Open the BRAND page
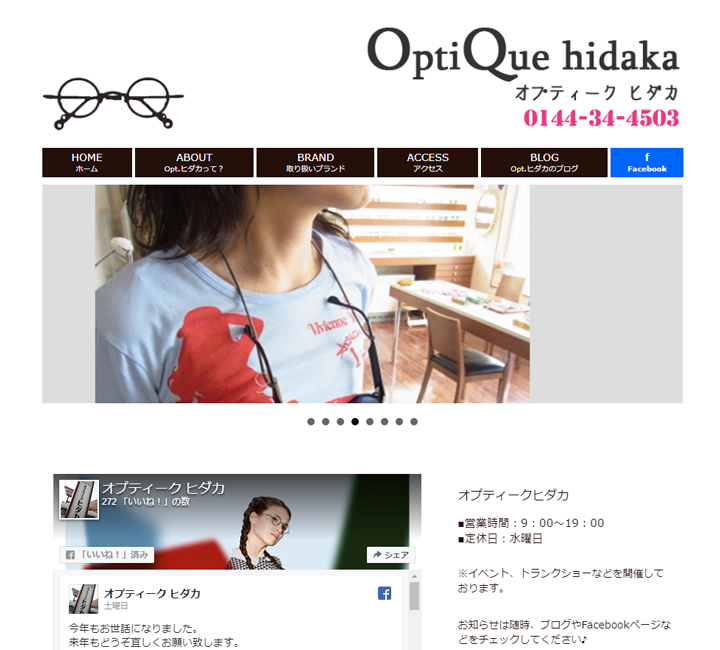The width and height of the screenshot is (720, 650). coord(315,162)
